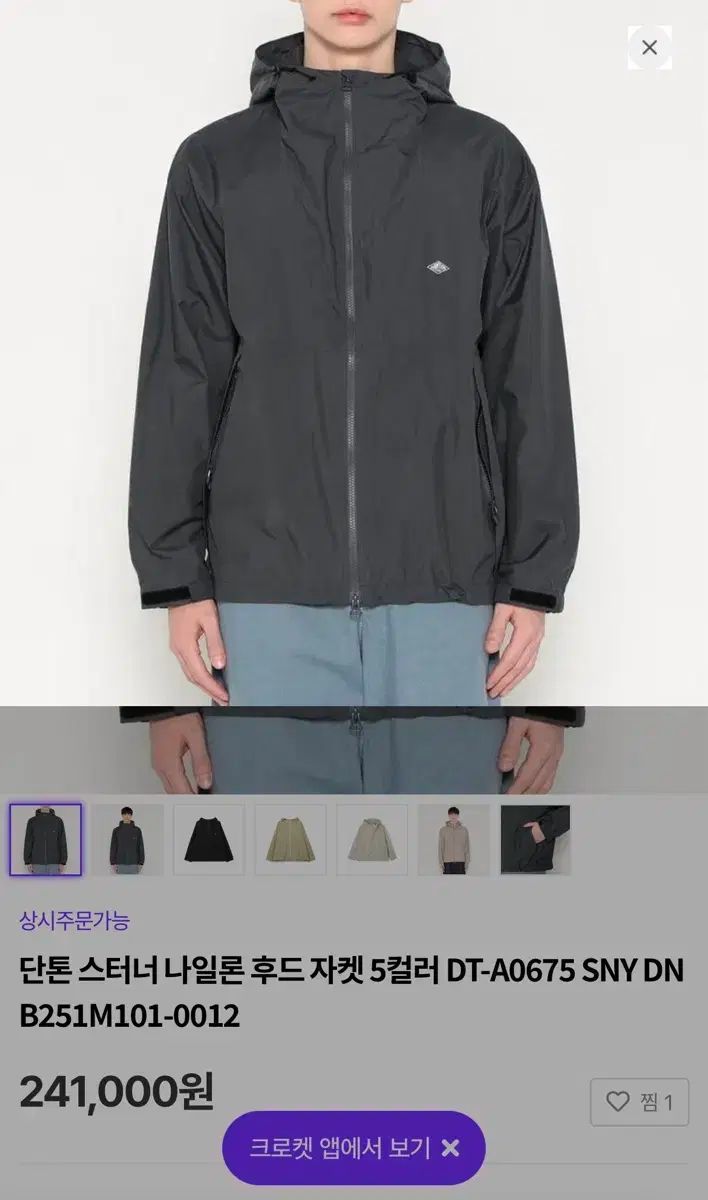Viewport: 708px width, 1200px height.
Task: Add this jacket to 찜 wishlist
Action: 639,1103
